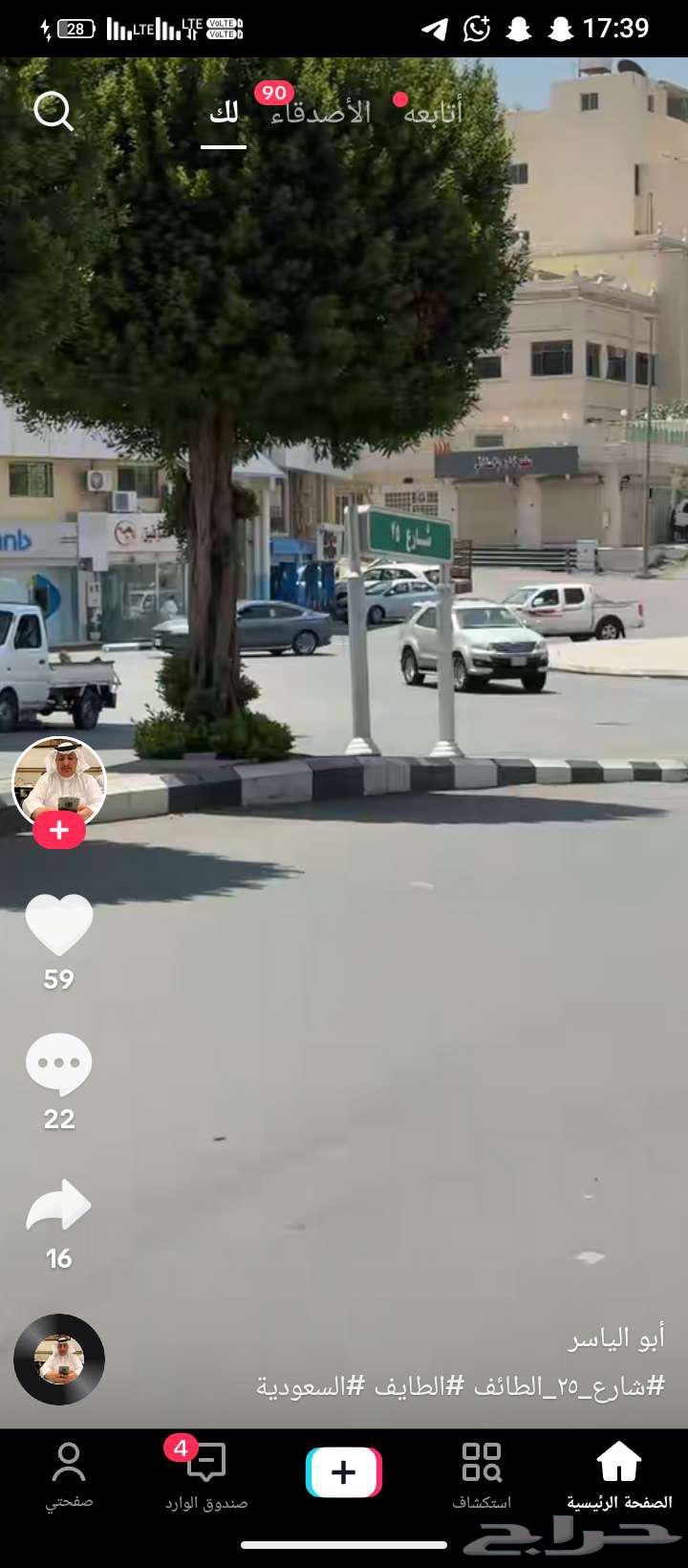Like this video with the heart
The image size is (688, 1568).
pyautogui.click(x=58, y=925)
